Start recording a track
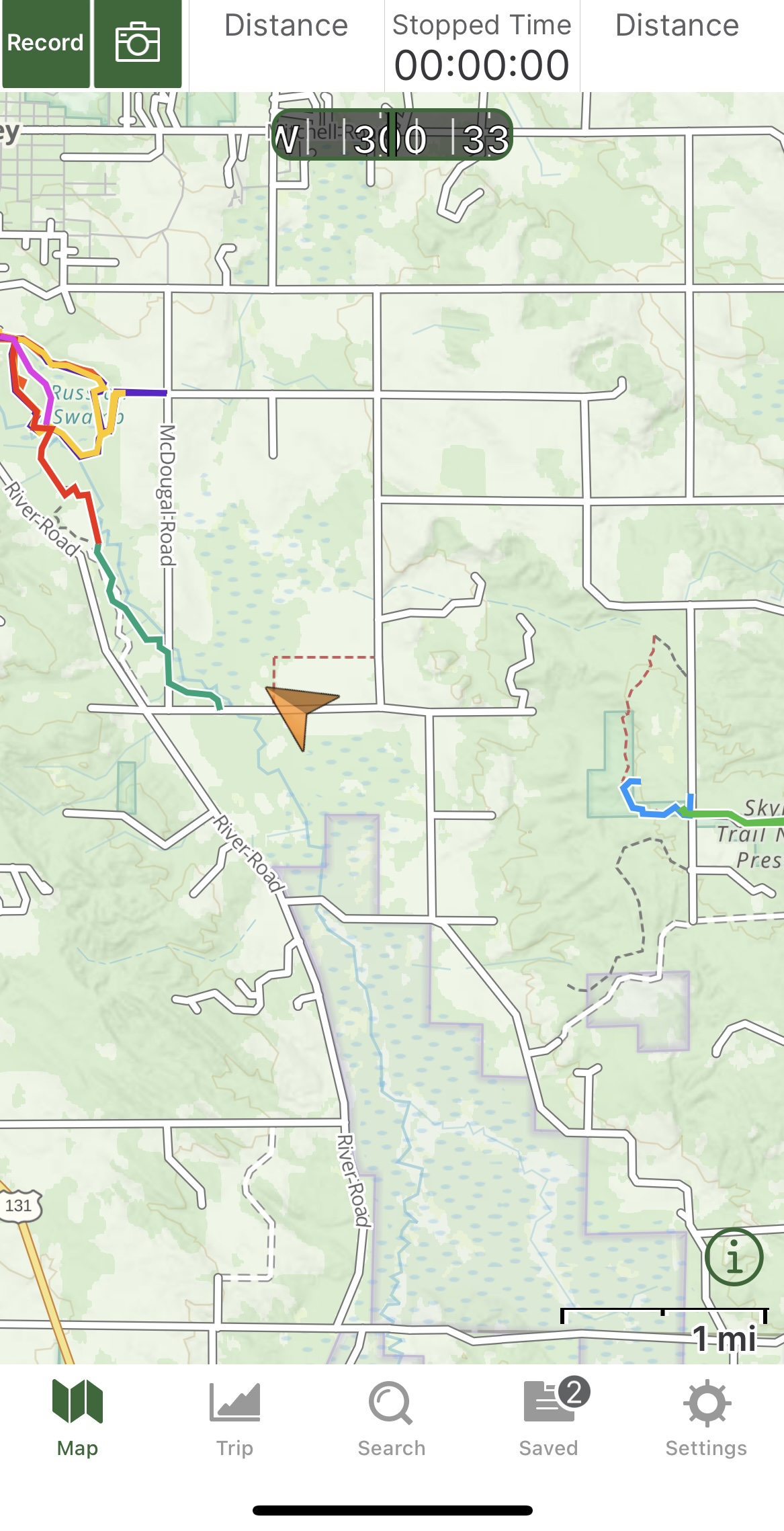 [x=46, y=44]
